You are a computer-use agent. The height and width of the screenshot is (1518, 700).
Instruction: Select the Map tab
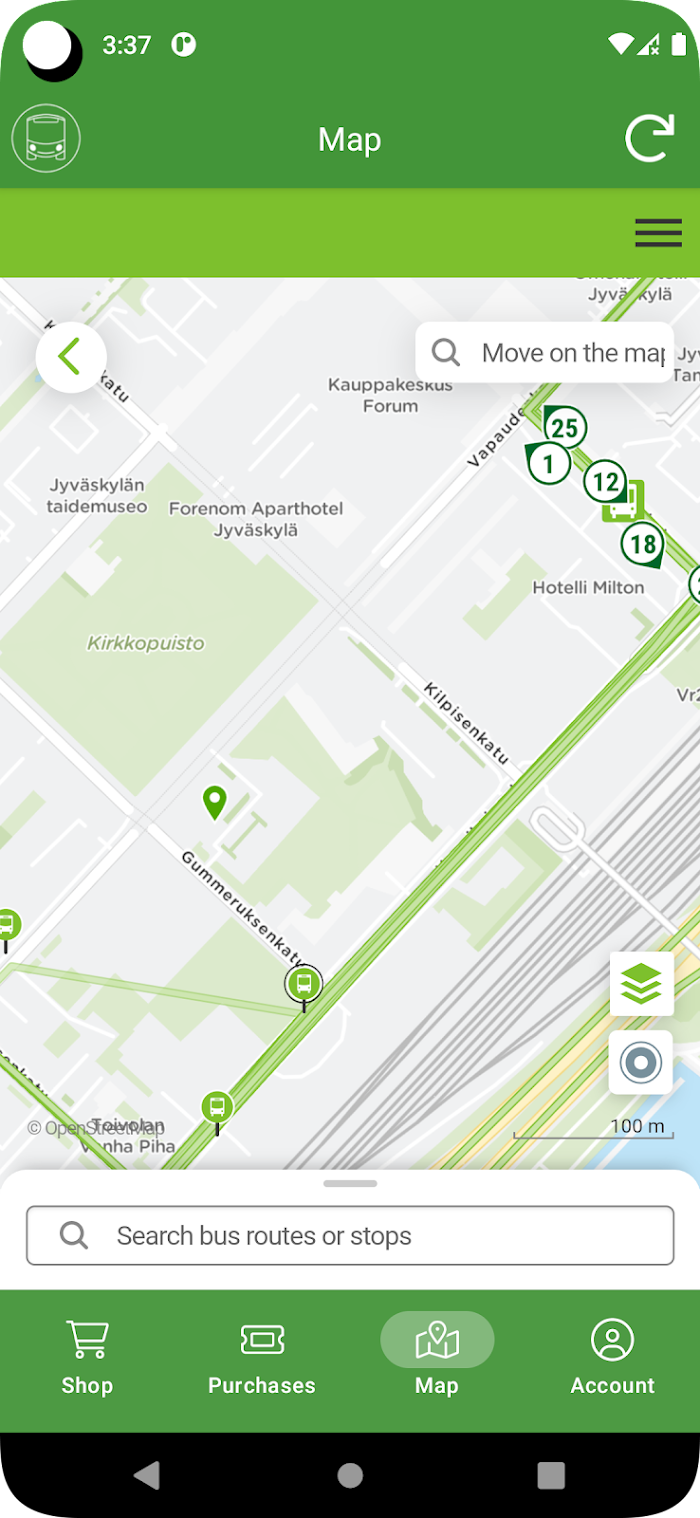[x=437, y=1357]
